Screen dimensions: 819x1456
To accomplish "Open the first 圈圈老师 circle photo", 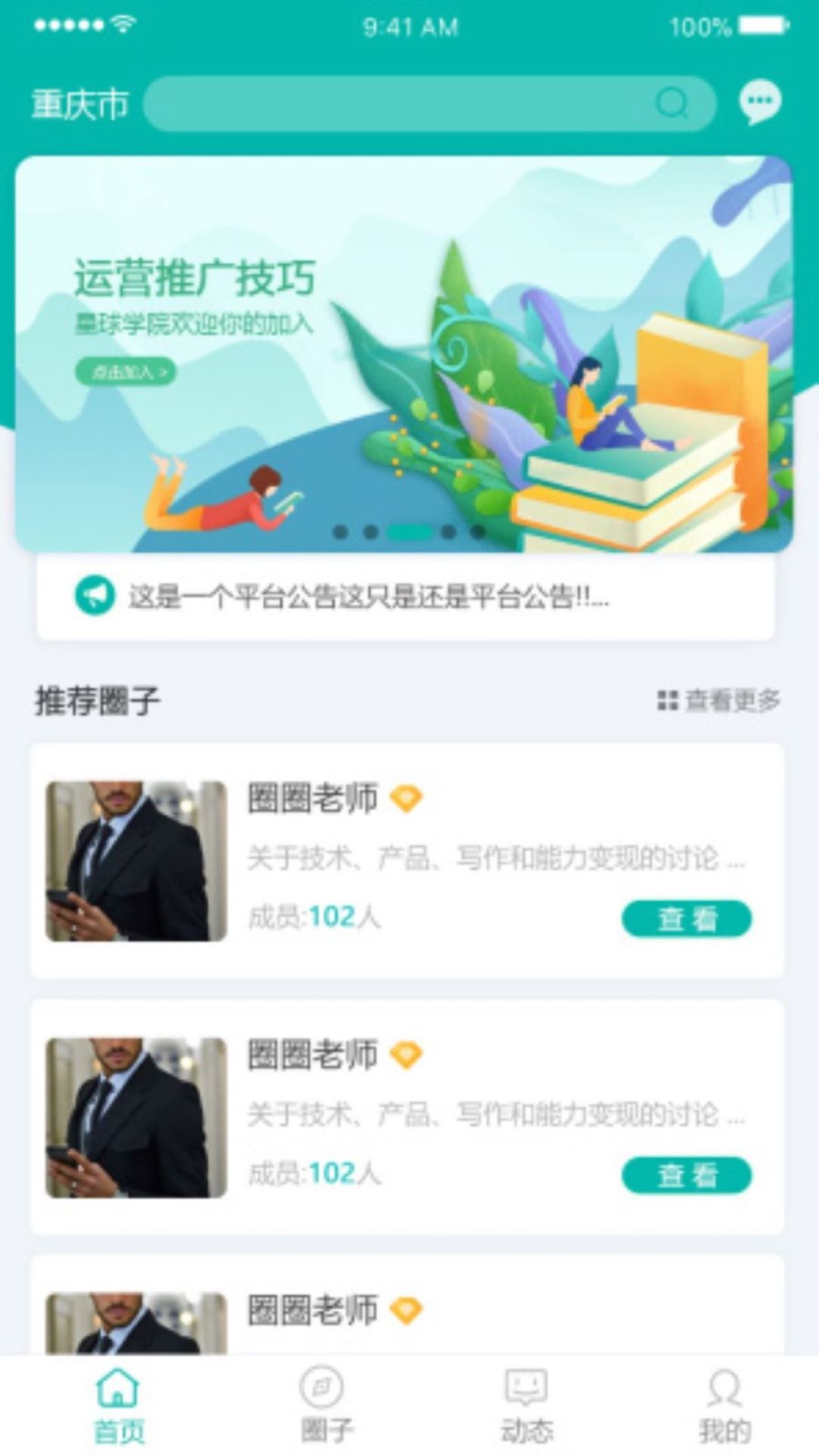I will [x=136, y=861].
